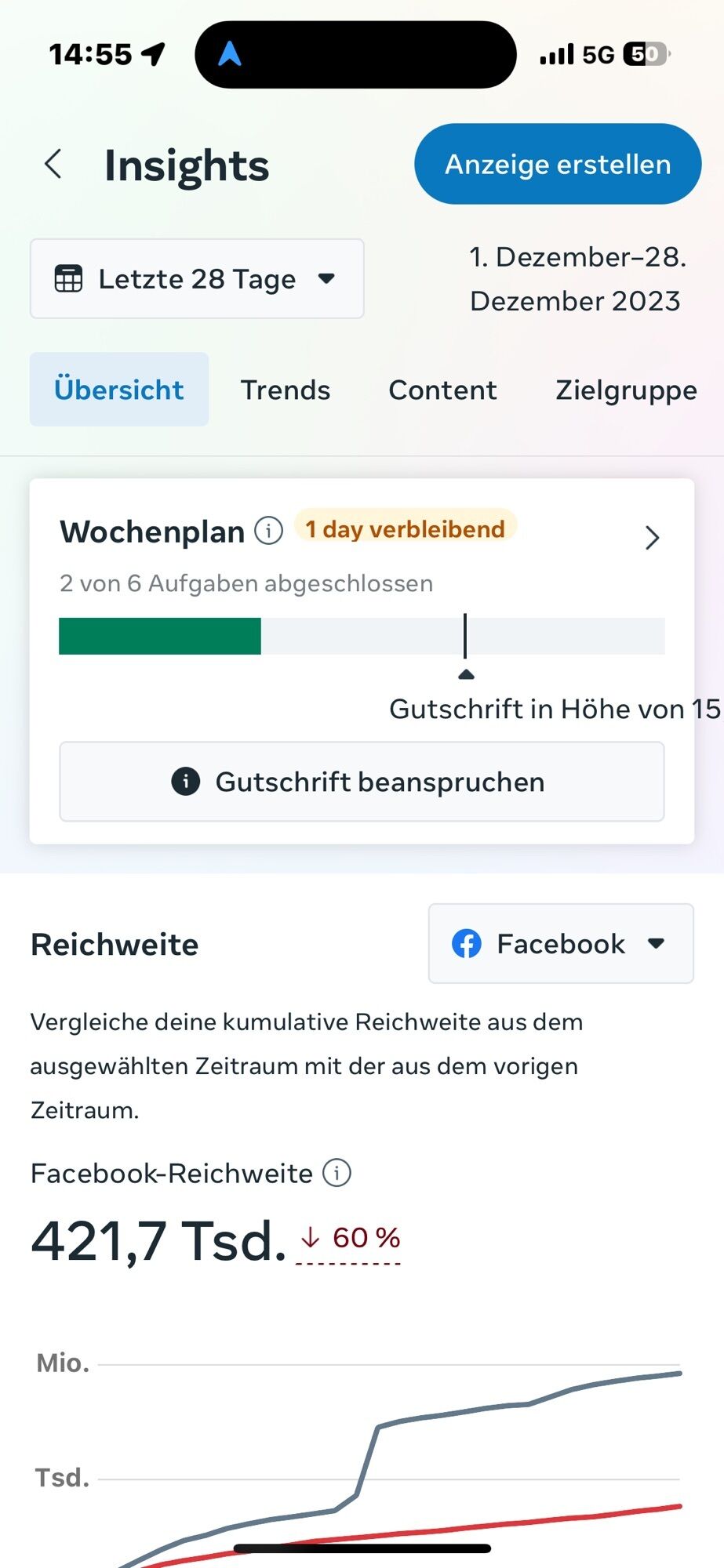
Task: Open the Letzte 28 Tage date dropdown
Action: click(x=197, y=279)
